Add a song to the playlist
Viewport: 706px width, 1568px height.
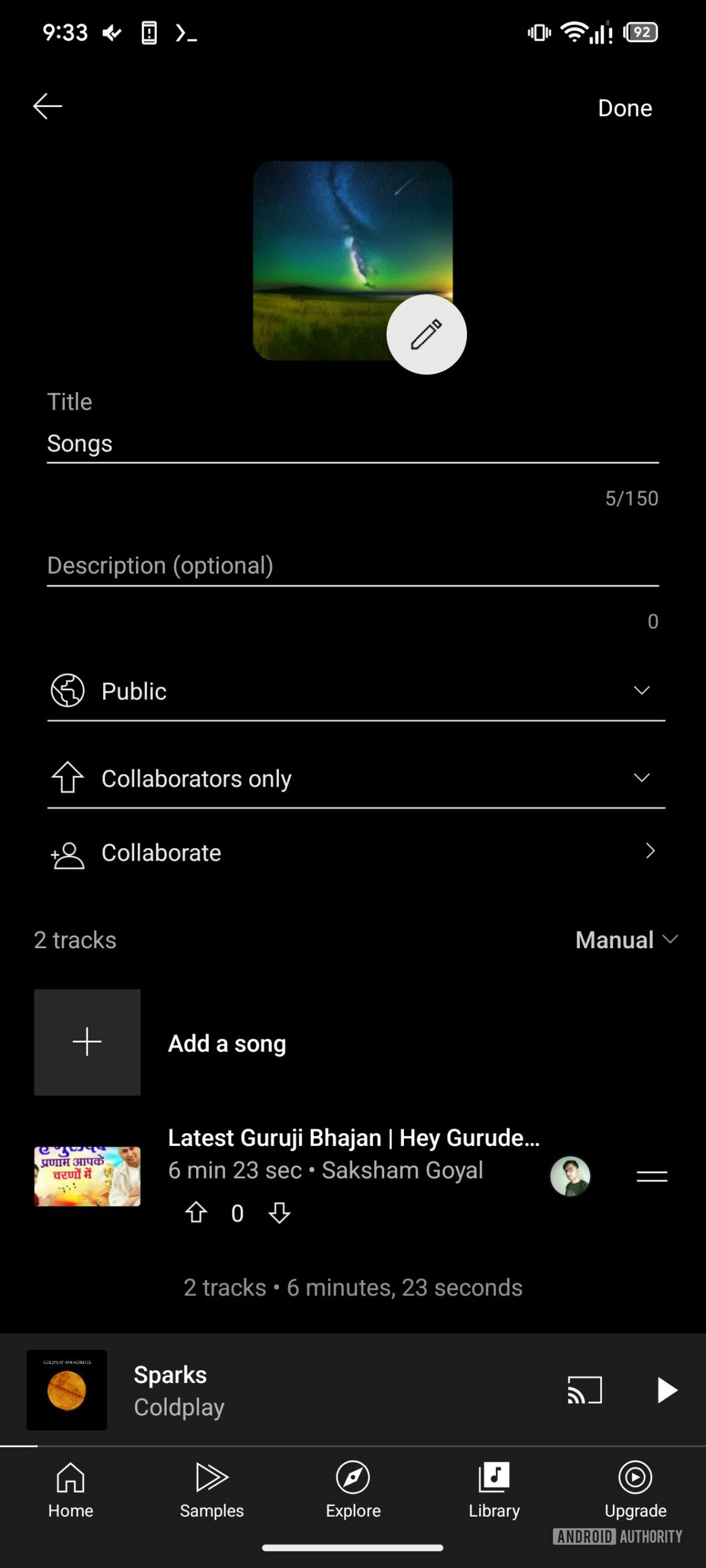[x=227, y=1043]
